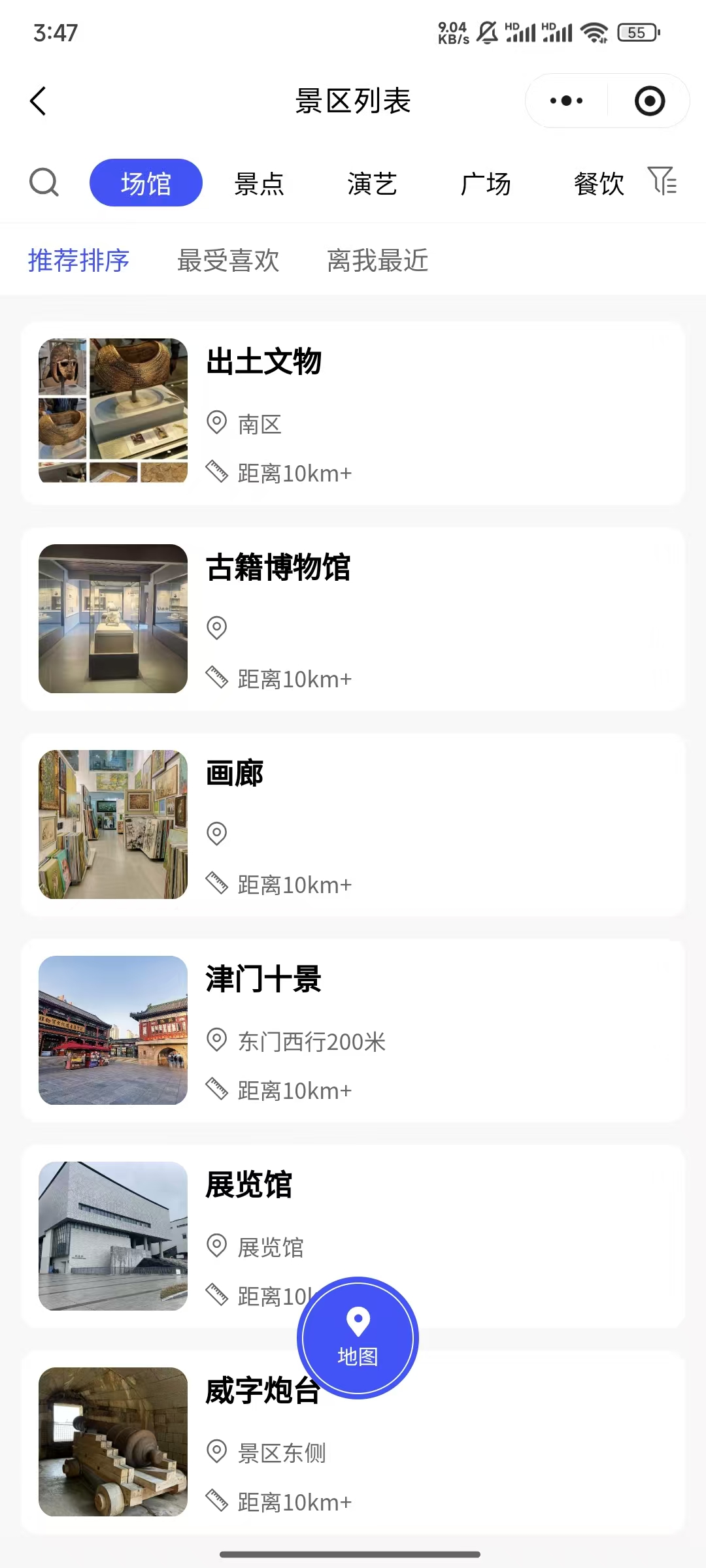
Task: Open the mini program overflow menu
Action: (566, 101)
